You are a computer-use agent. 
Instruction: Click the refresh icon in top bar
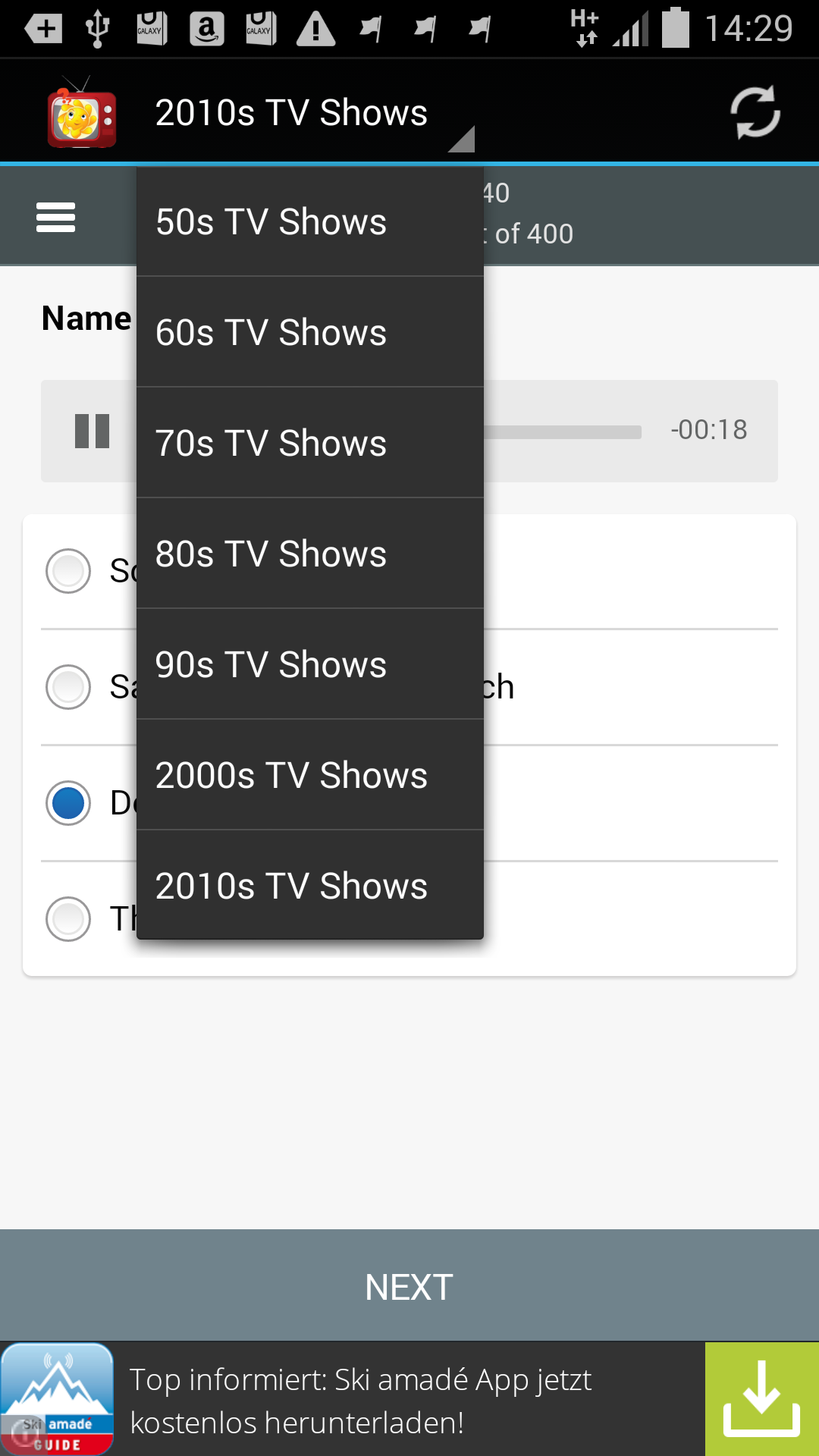coord(756,112)
